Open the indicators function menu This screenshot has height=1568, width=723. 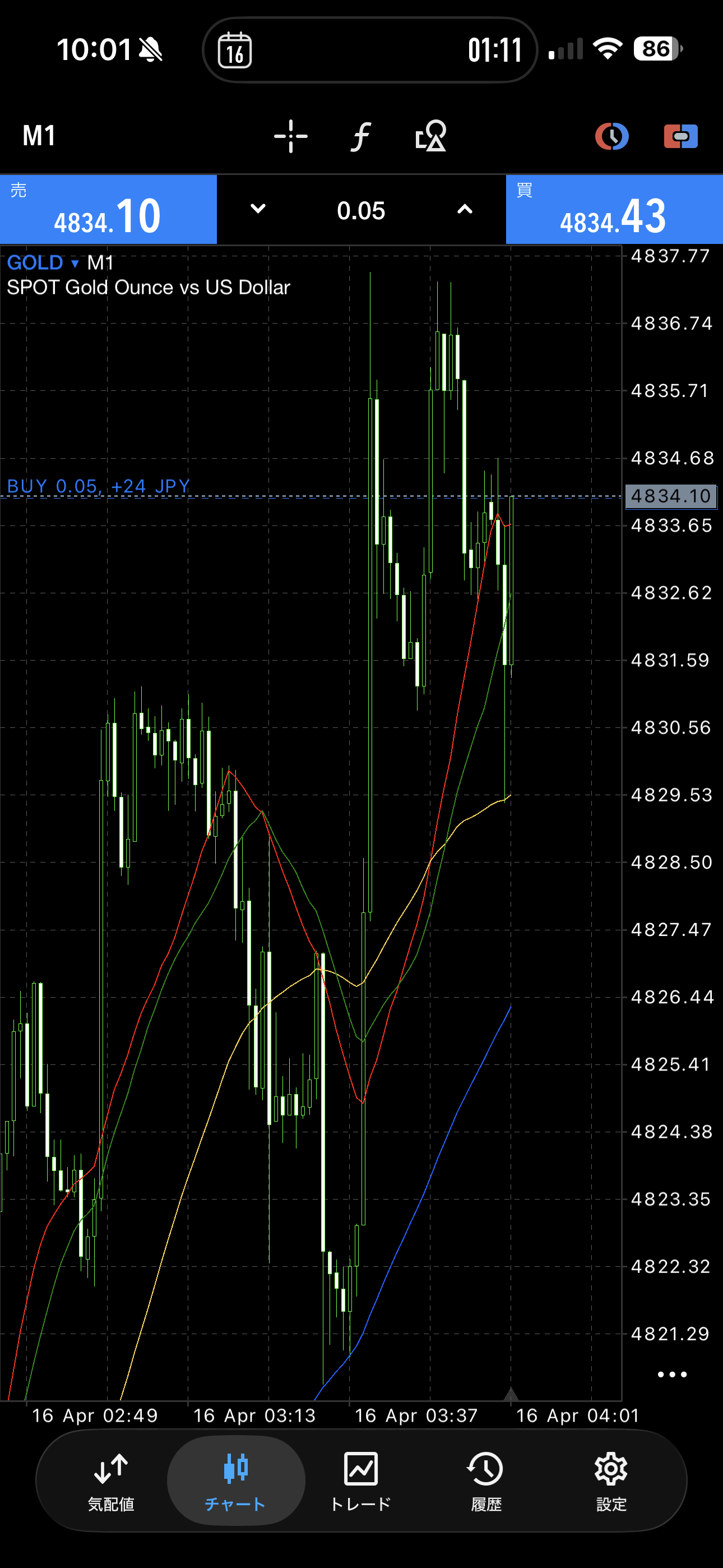pos(360,136)
